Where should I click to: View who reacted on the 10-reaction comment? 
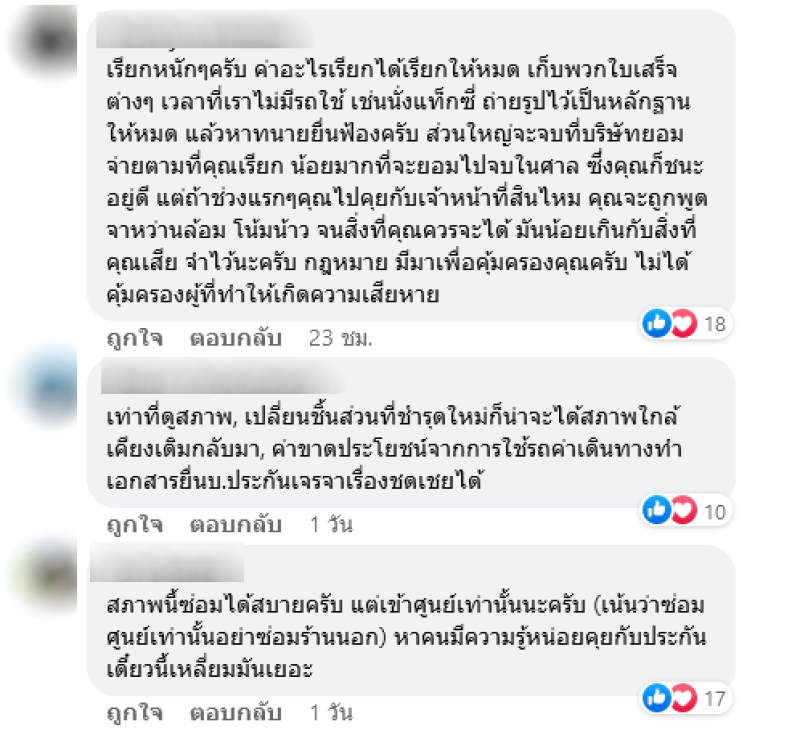tap(686, 510)
